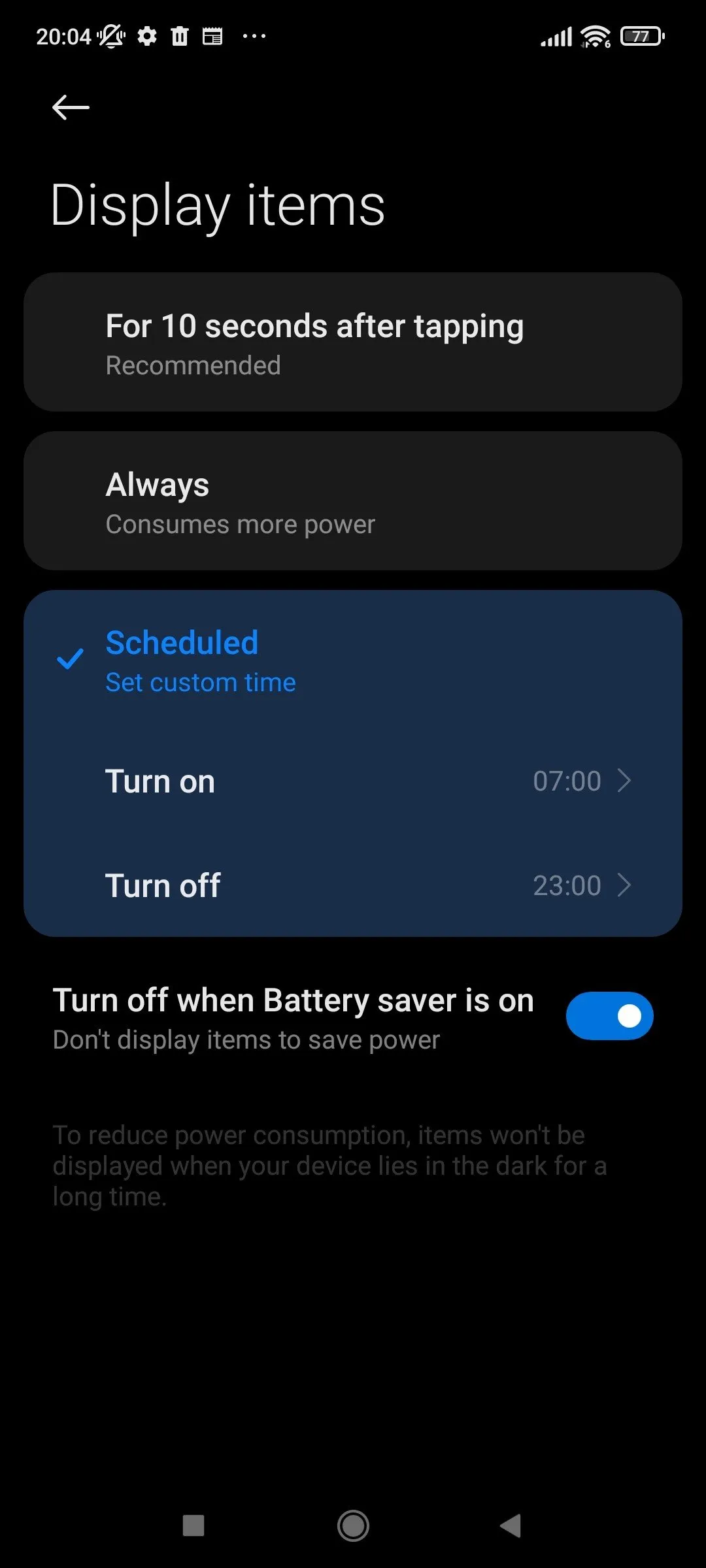
Task: Select the Scheduled option
Action: (x=353, y=661)
